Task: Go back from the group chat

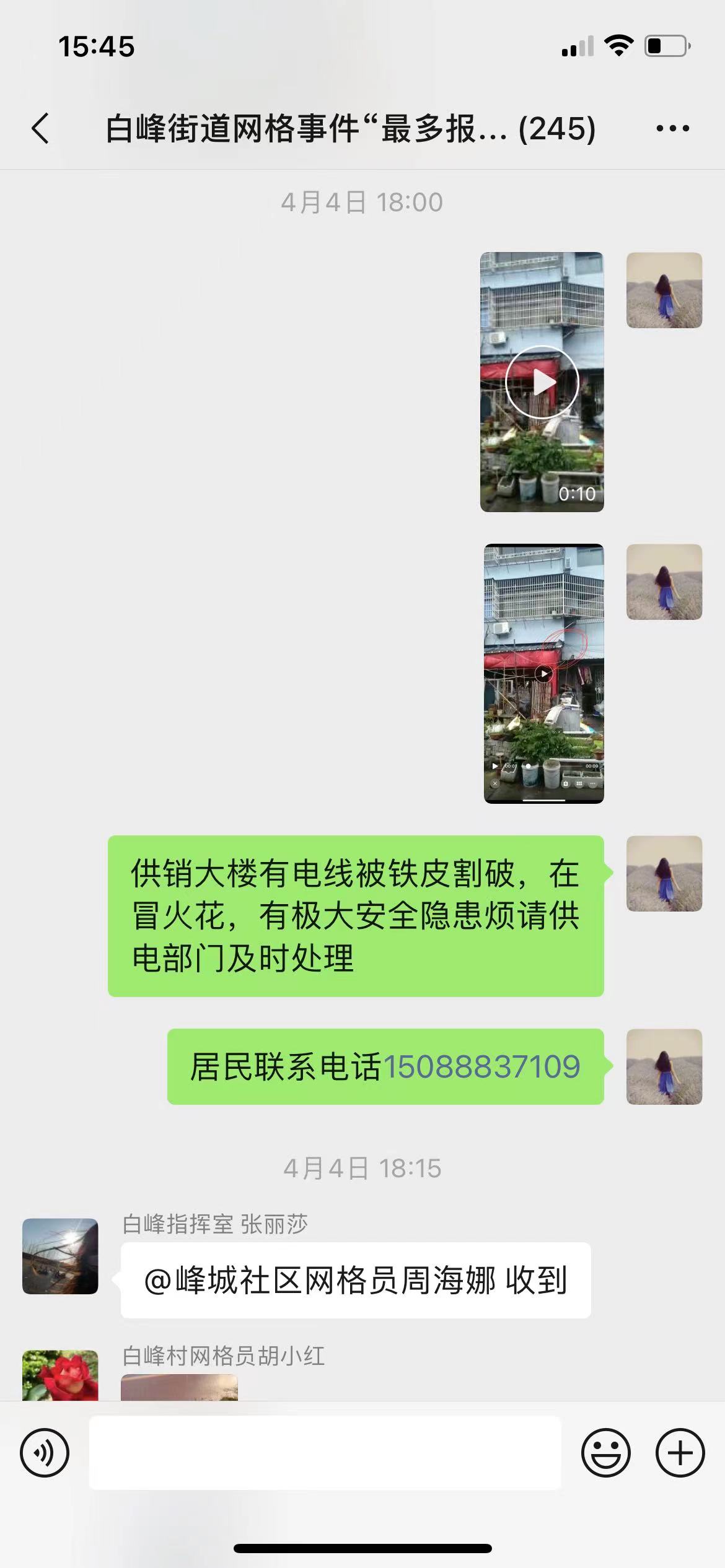Action: [40, 129]
